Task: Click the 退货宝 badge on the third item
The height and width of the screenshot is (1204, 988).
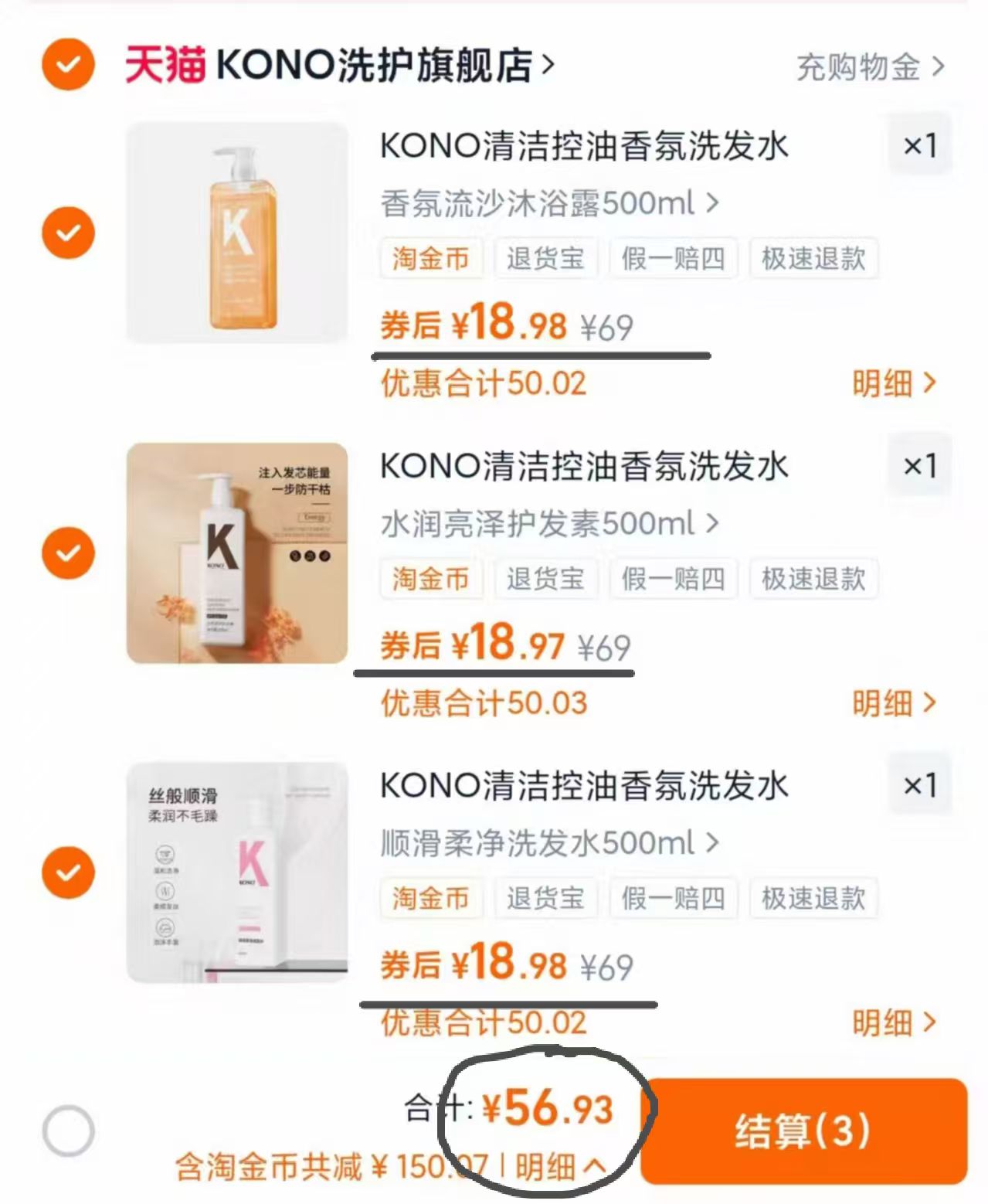Action: [547, 899]
